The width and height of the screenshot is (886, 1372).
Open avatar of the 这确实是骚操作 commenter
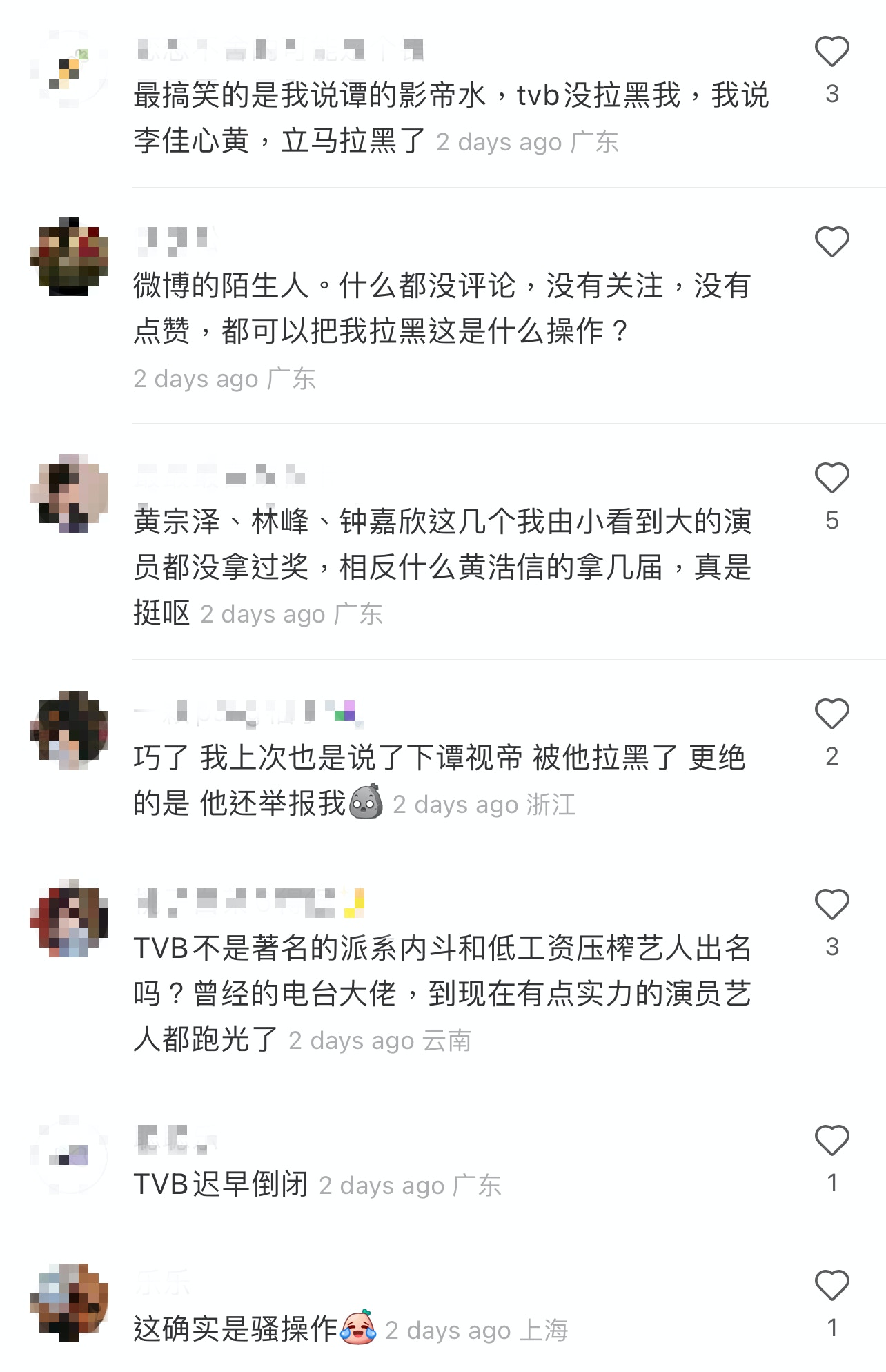click(x=69, y=1302)
